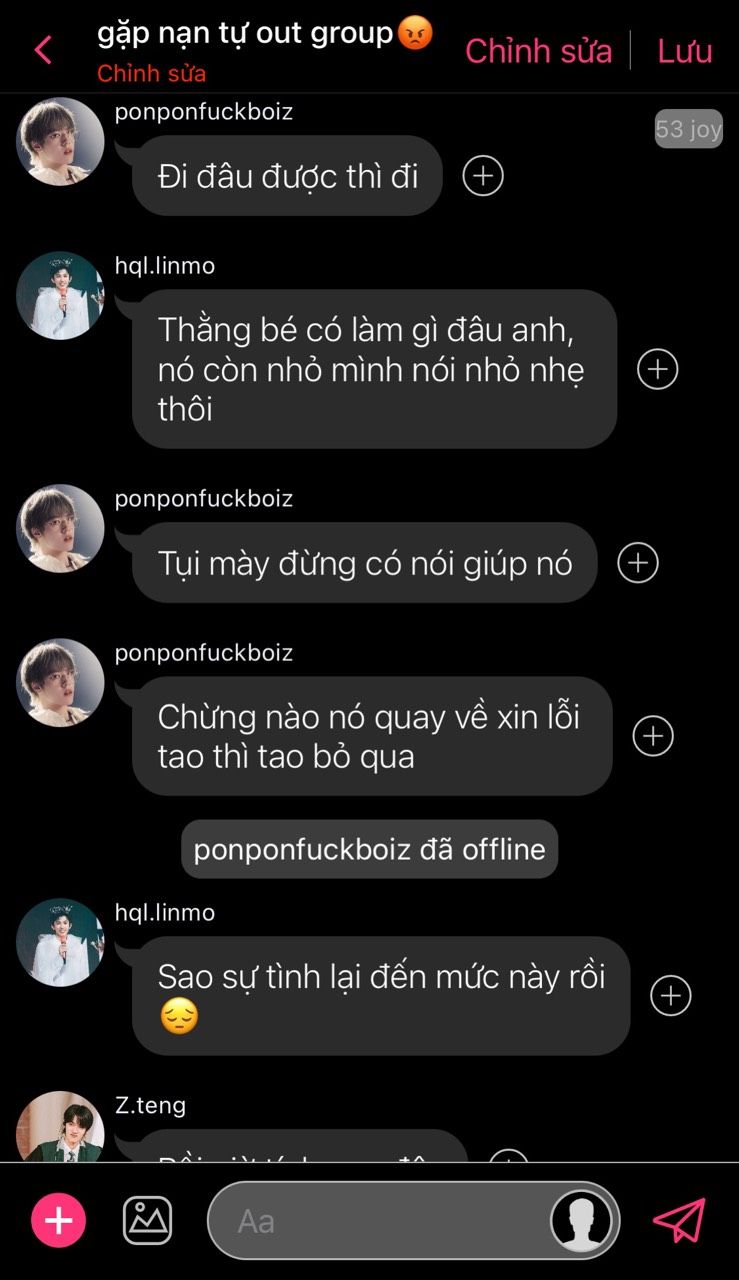The width and height of the screenshot is (739, 1280).
Task: Tap the plus beside "Thằng bé có làm gì đâu anh"
Action: 657,369
